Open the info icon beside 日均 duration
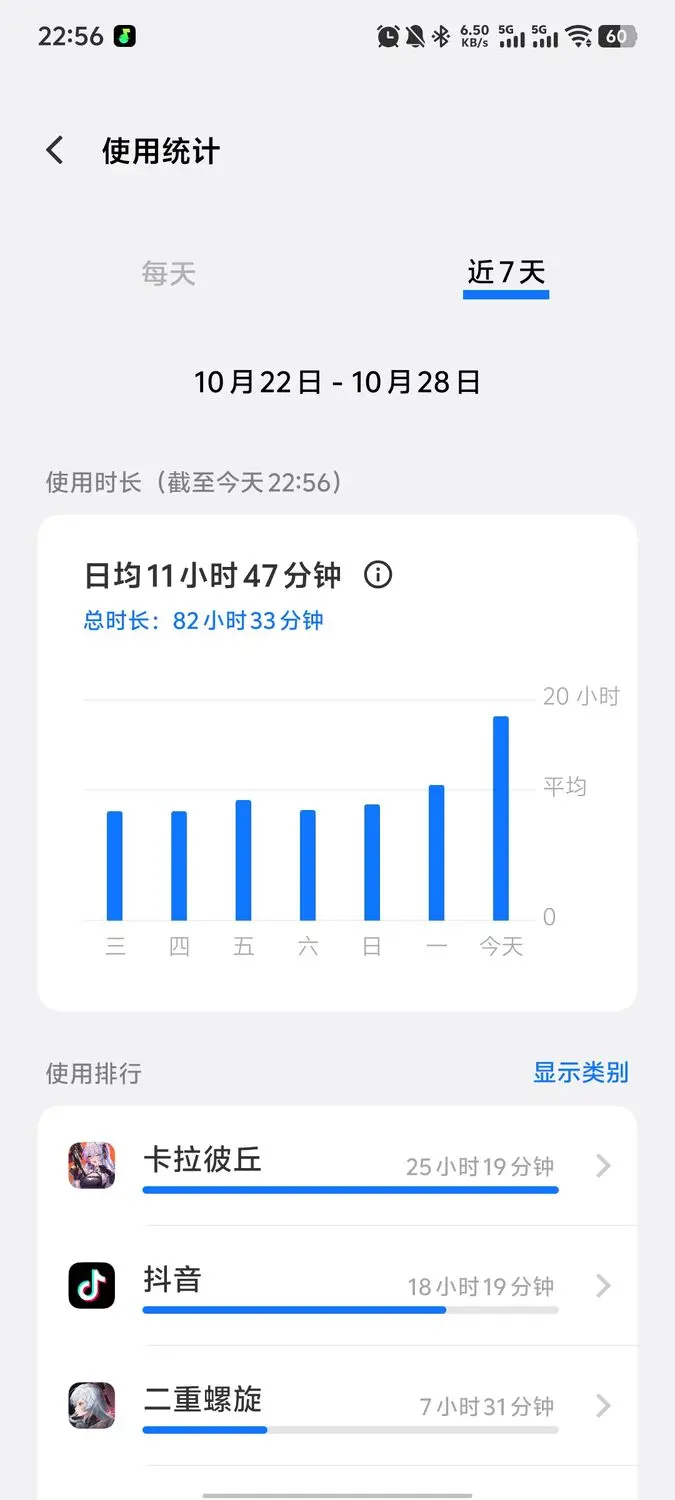Image resolution: width=675 pixels, height=1500 pixels. [378, 575]
